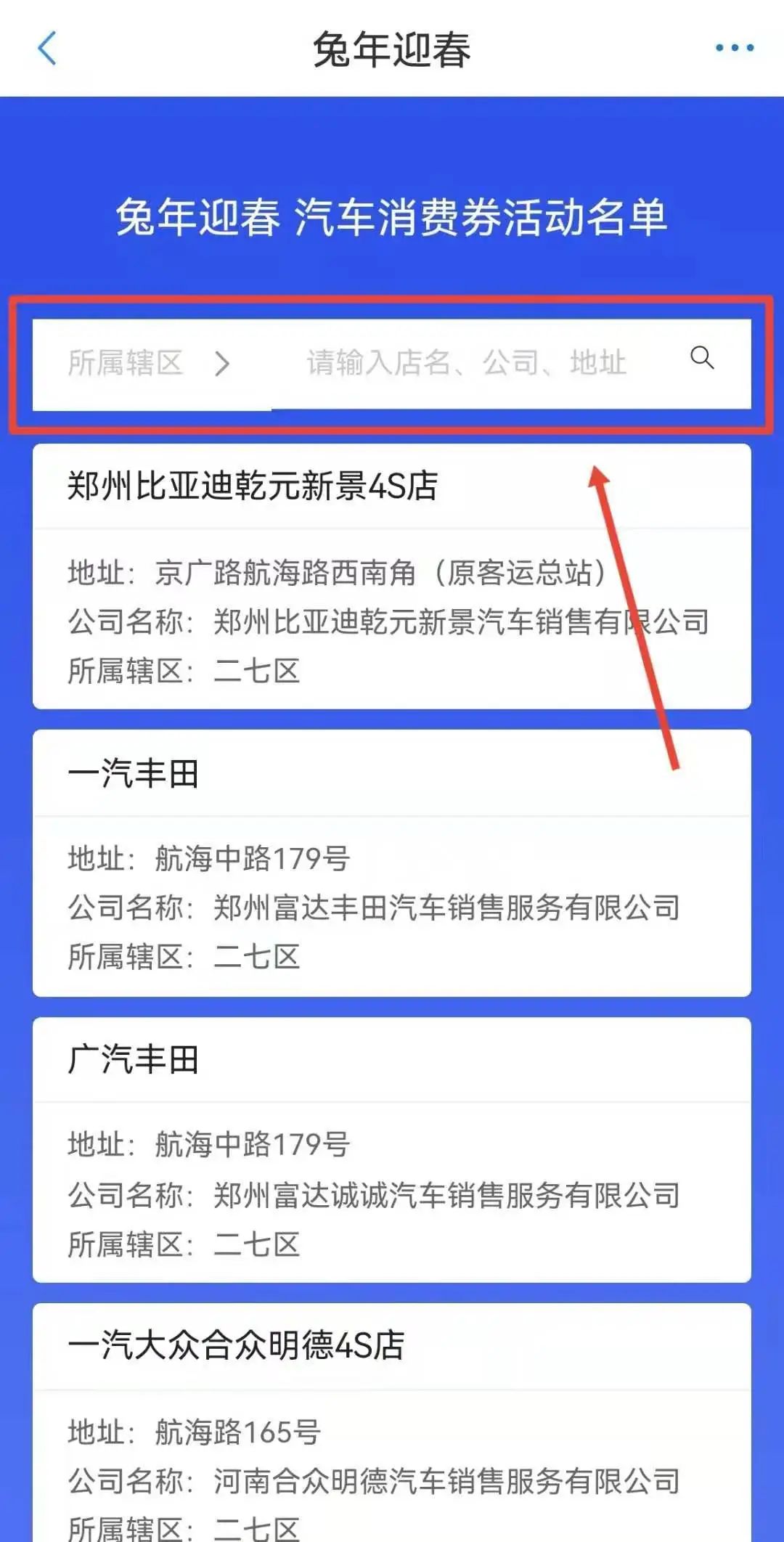Tap the magnifier search icon
784x1542 pixels.
click(x=701, y=357)
